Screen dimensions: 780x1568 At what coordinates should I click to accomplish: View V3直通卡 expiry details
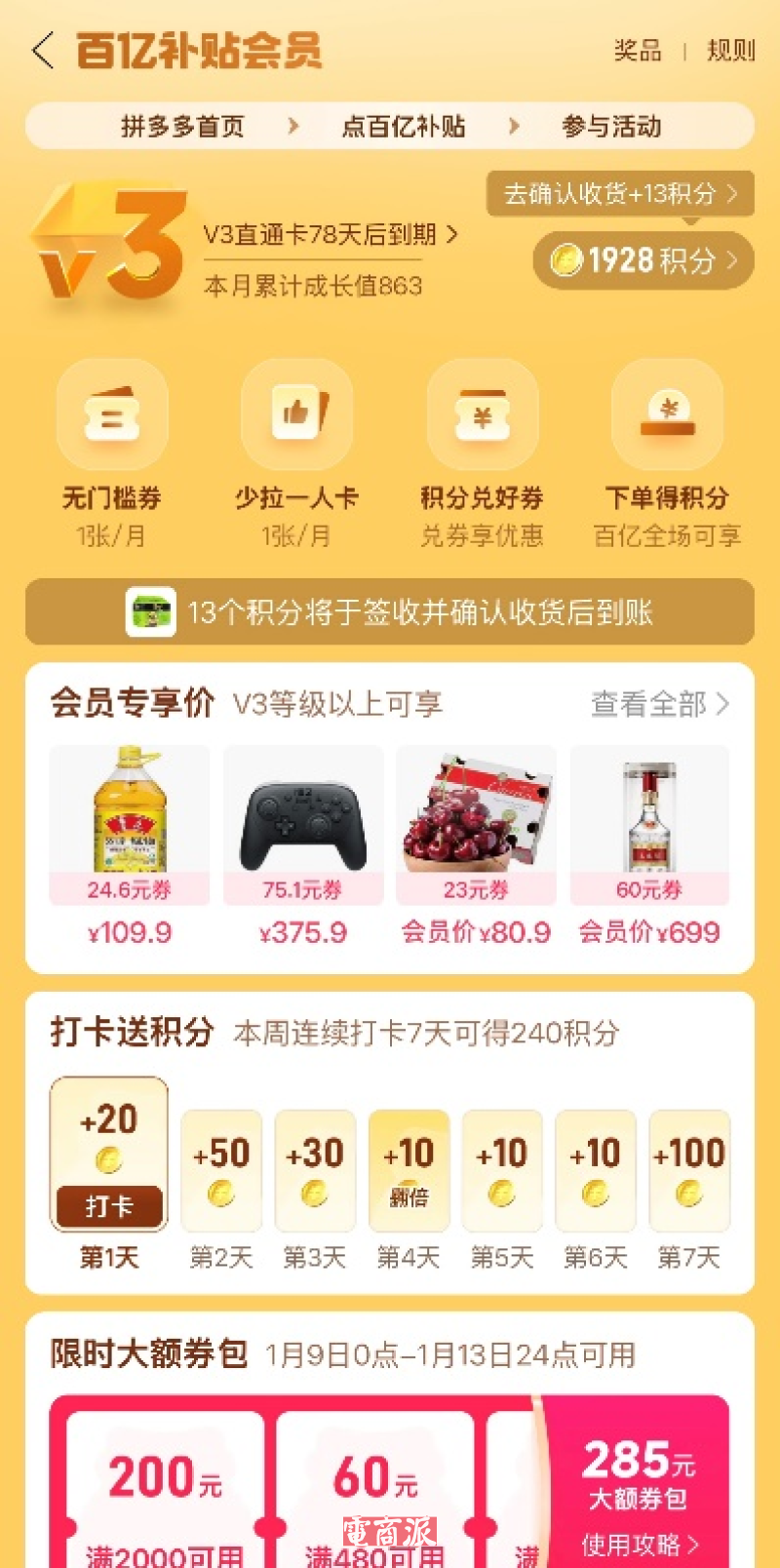tap(330, 235)
